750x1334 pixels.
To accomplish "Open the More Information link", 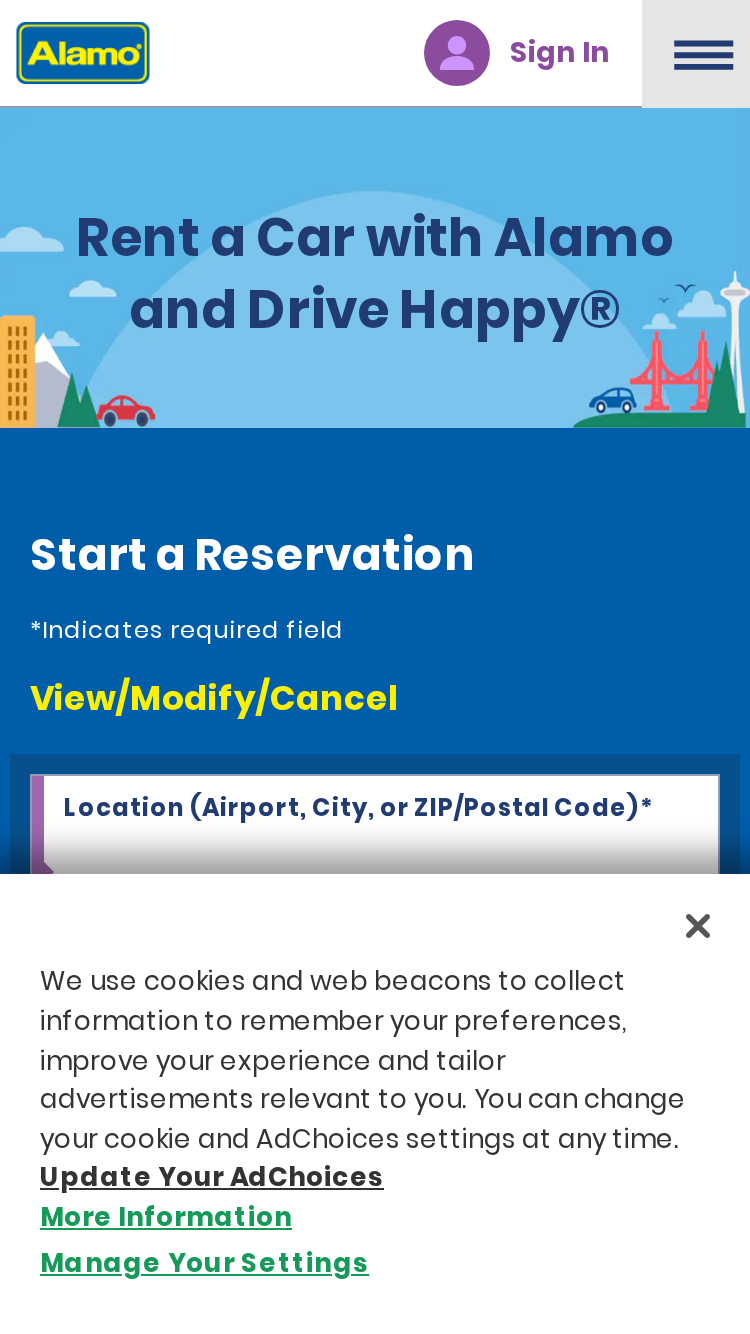I will click(166, 1217).
